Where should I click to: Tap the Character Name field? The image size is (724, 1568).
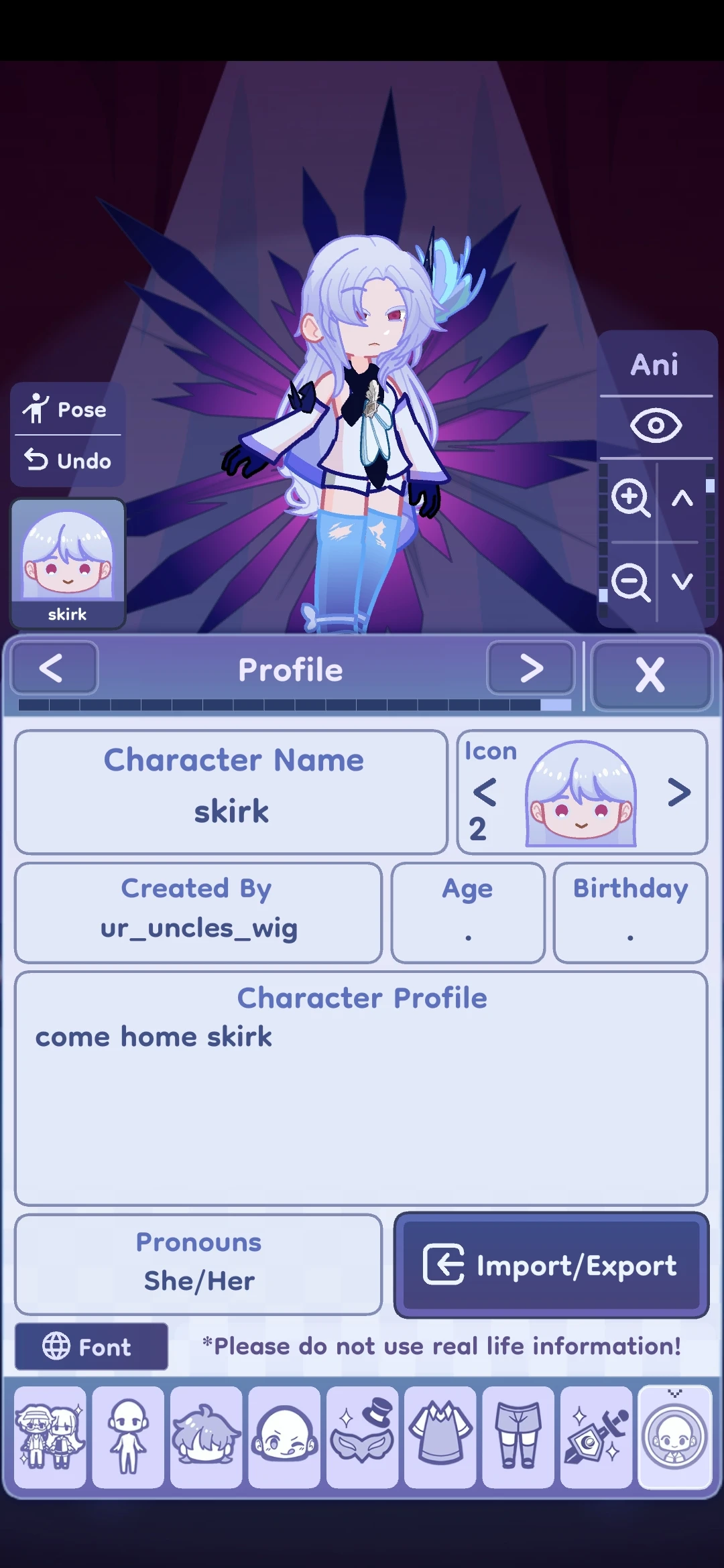point(231,791)
